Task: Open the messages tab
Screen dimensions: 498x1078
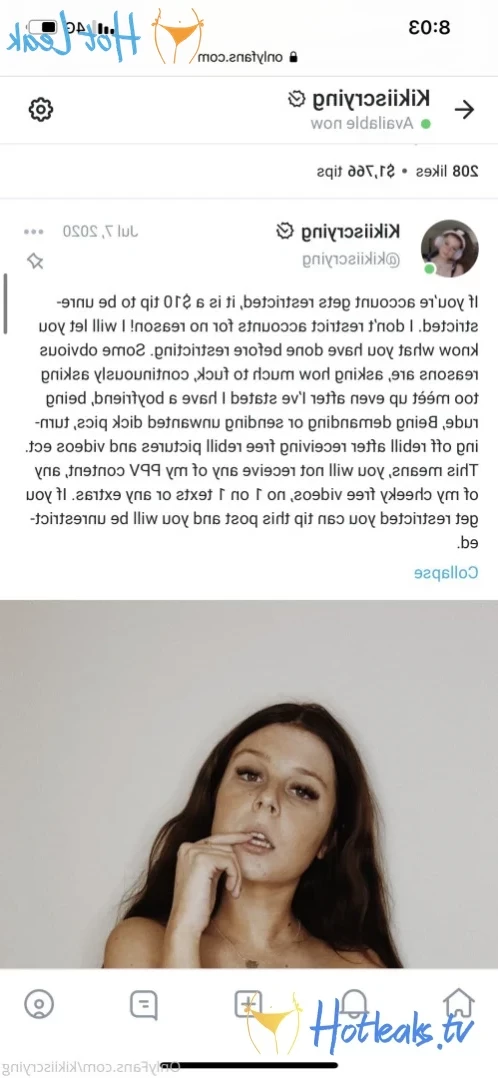Action: pyautogui.click(x=144, y=1004)
